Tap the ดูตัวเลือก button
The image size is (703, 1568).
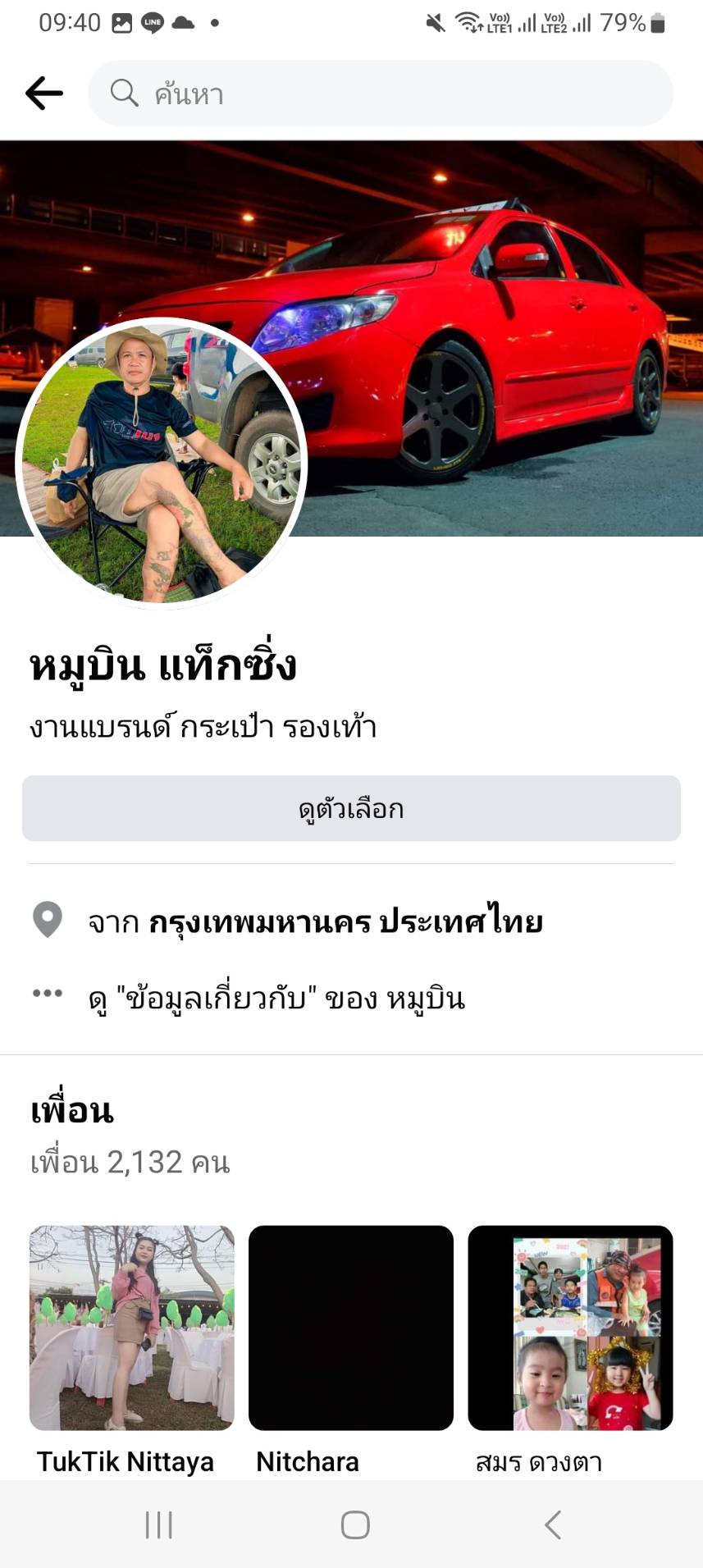tap(351, 809)
